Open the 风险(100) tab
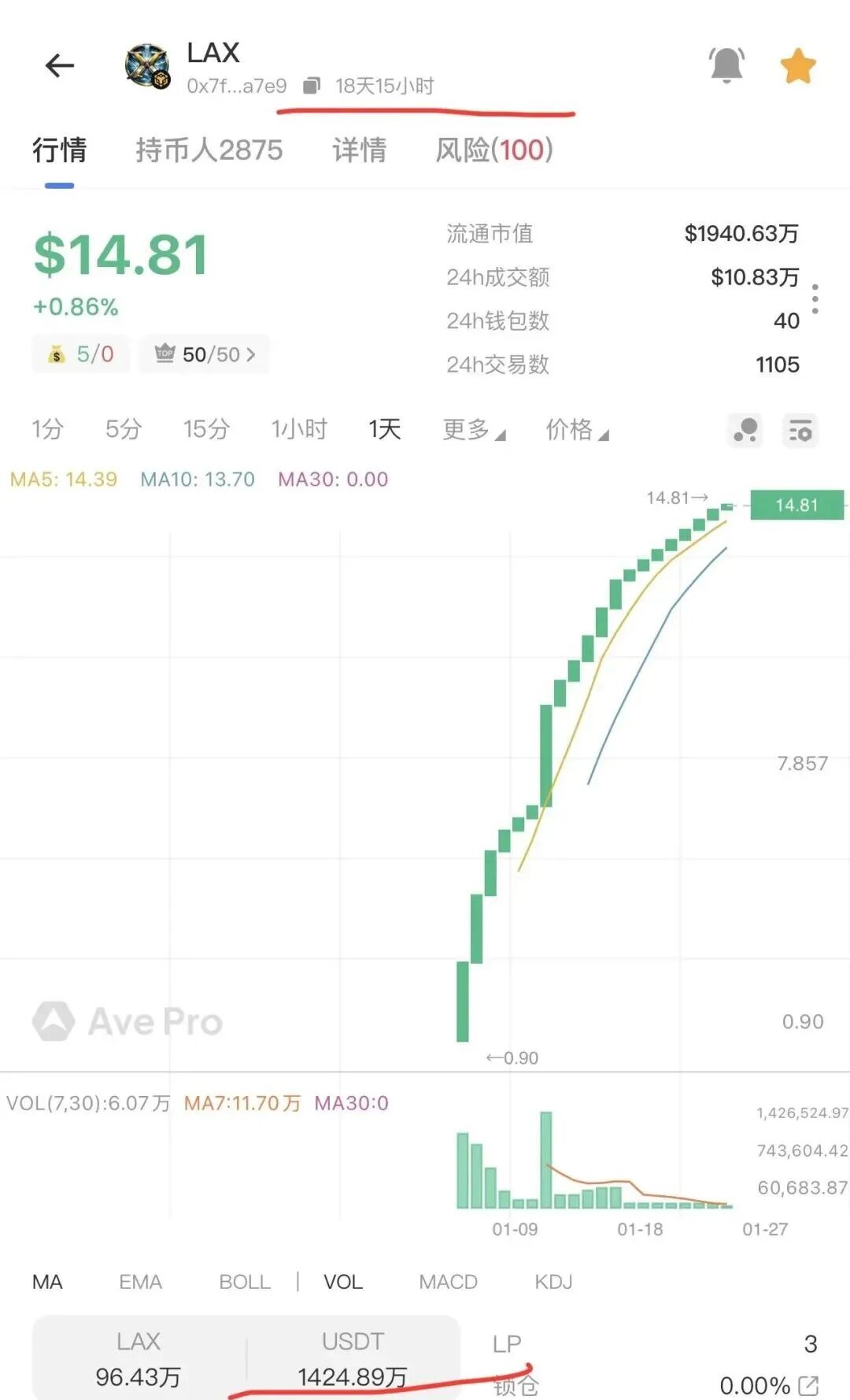Image resolution: width=850 pixels, height=1400 pixels. pos(493,150)
